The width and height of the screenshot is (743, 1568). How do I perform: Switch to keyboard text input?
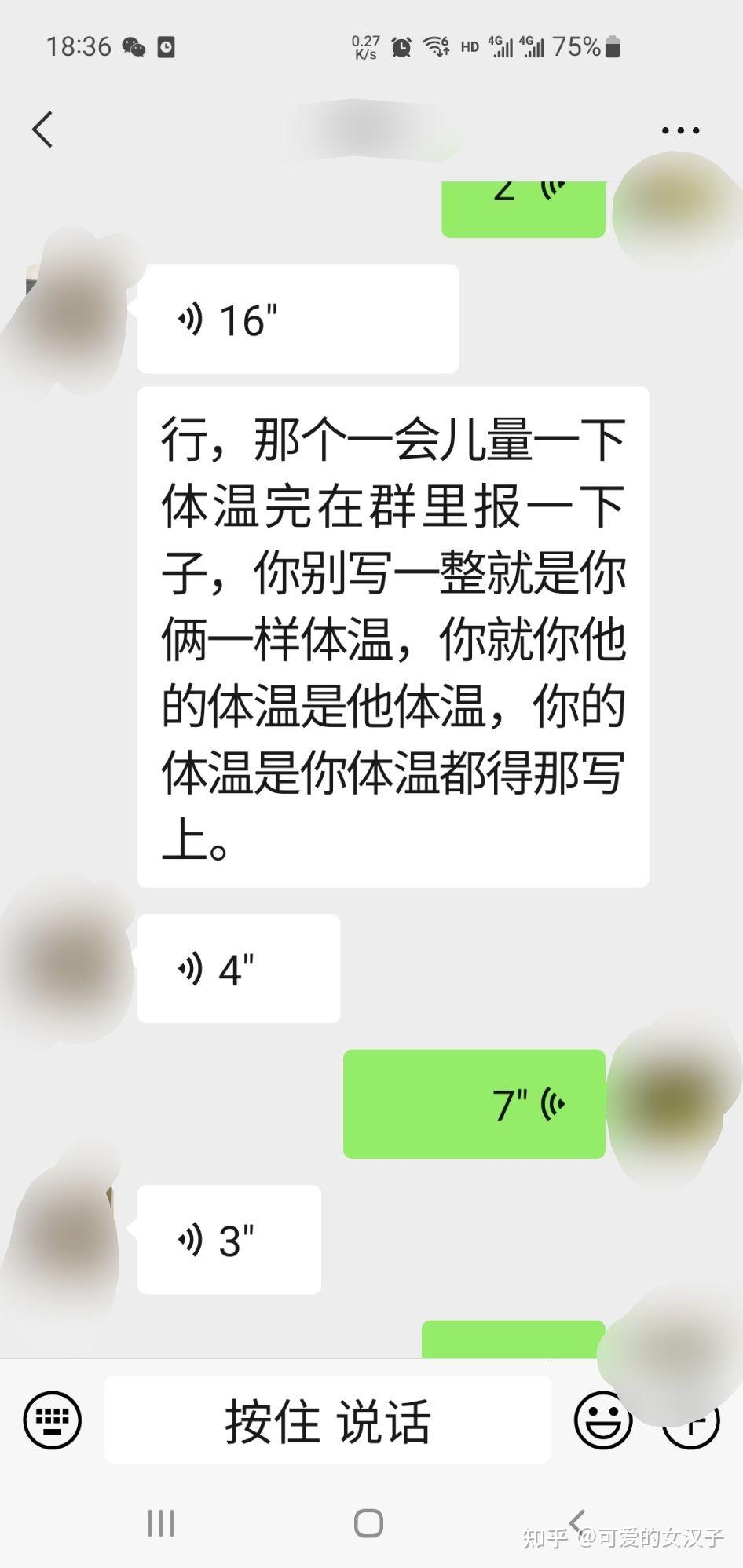[53, 1420]
